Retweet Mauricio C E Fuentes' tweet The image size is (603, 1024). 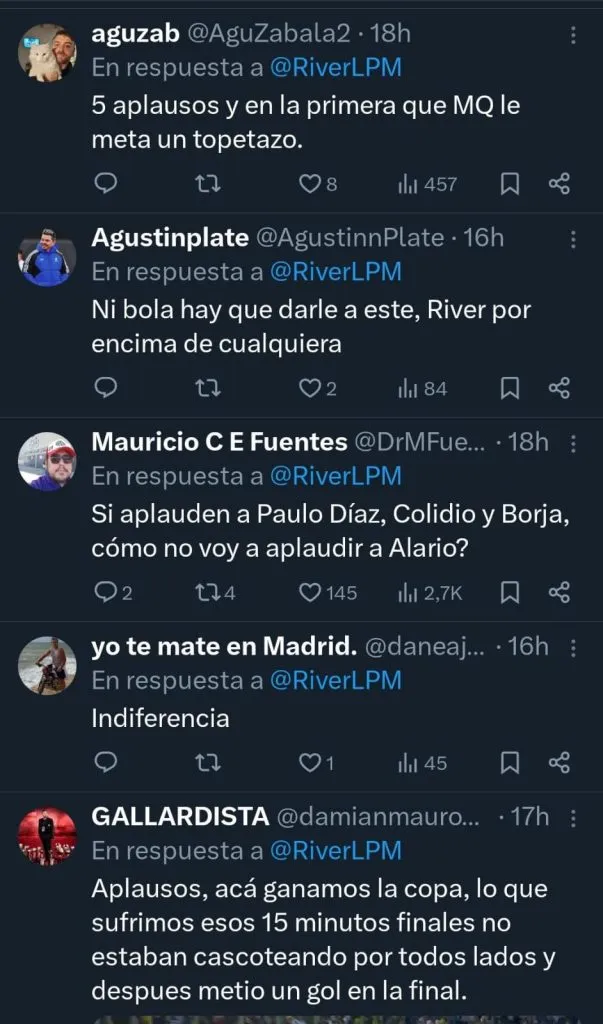point(208,592)
